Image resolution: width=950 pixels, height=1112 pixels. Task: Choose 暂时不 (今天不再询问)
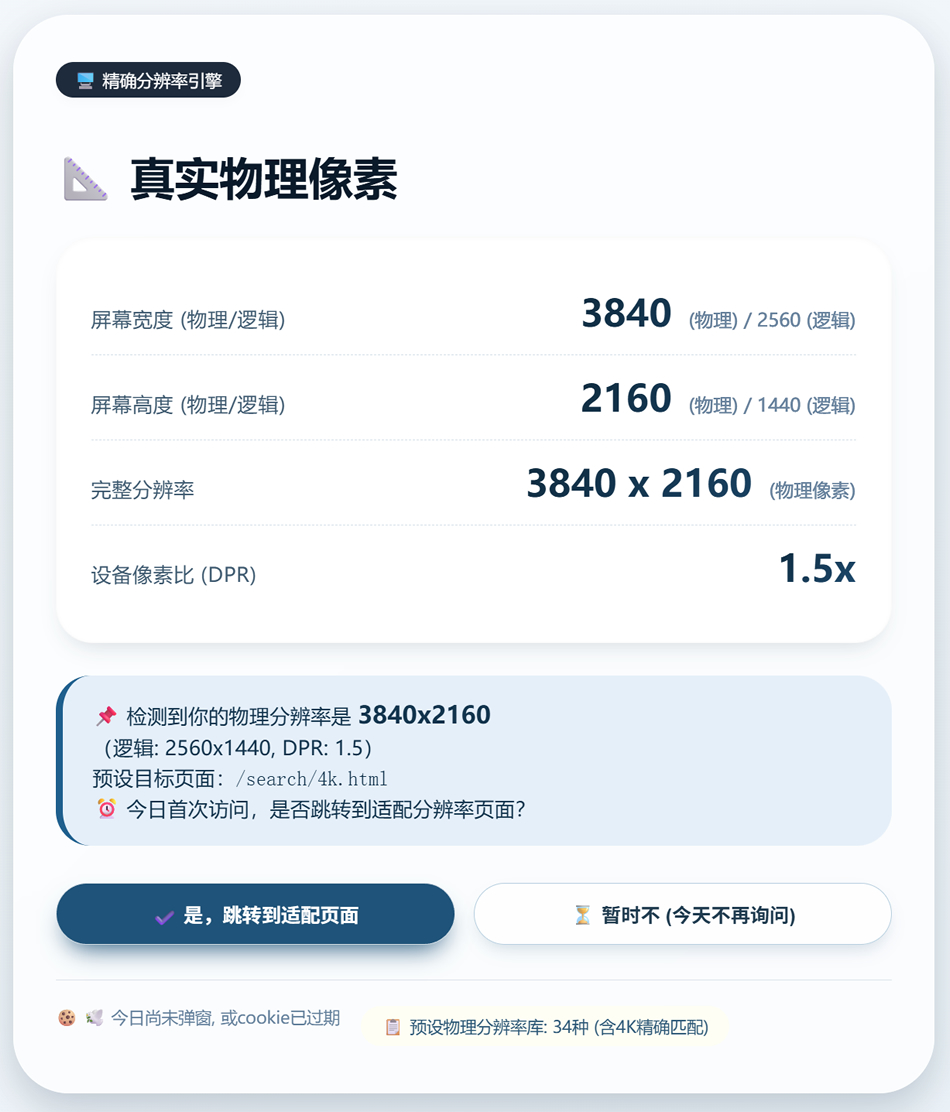tap(683, 913)
